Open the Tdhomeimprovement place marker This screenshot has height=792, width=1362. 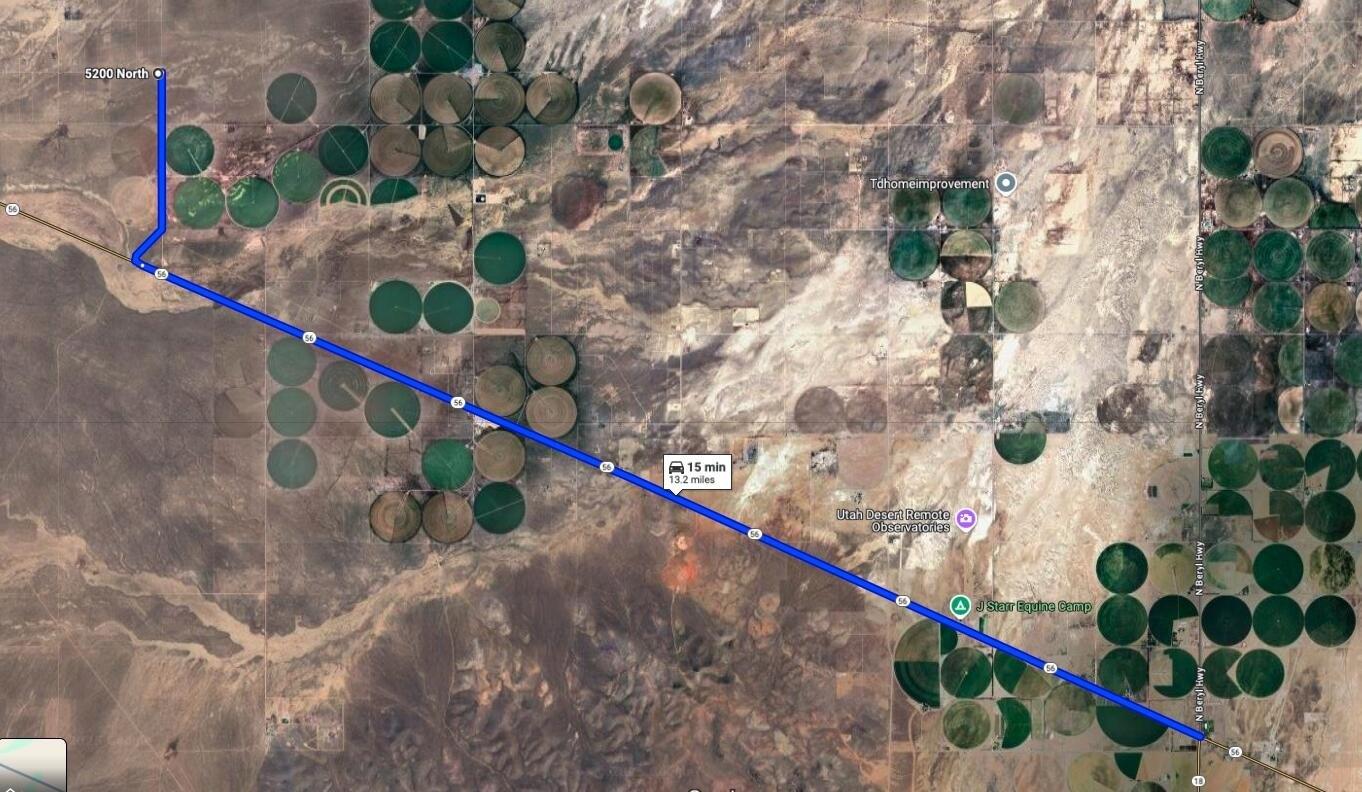[x=1007, y=183]
